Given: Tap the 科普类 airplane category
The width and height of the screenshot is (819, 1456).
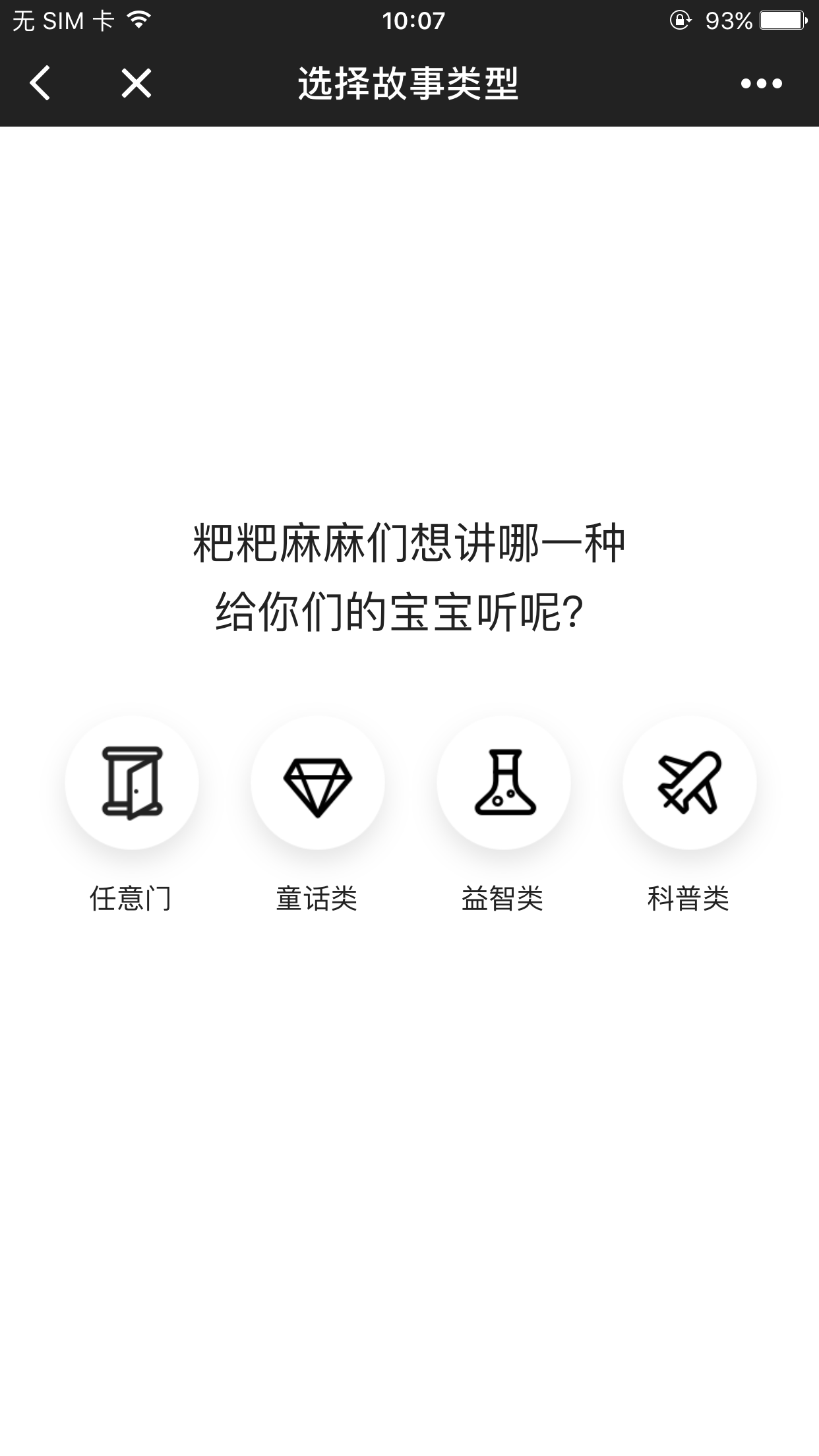Looking at the screenshot, I should pos(689,783).
